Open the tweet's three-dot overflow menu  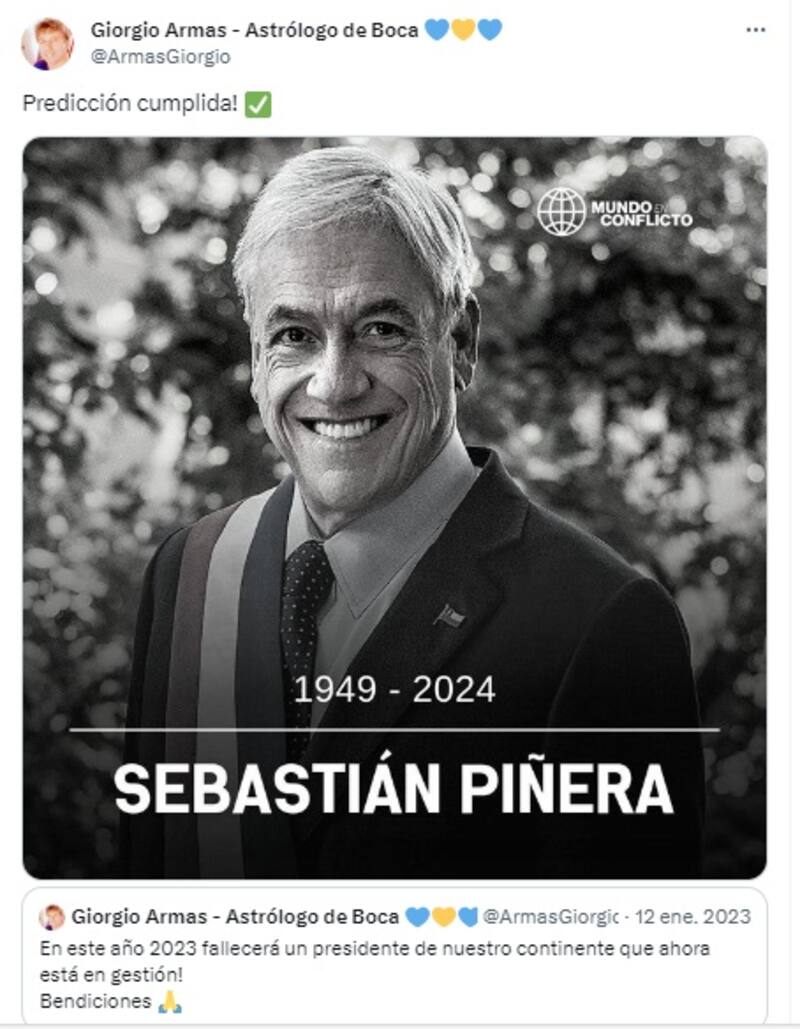(756, 30)
